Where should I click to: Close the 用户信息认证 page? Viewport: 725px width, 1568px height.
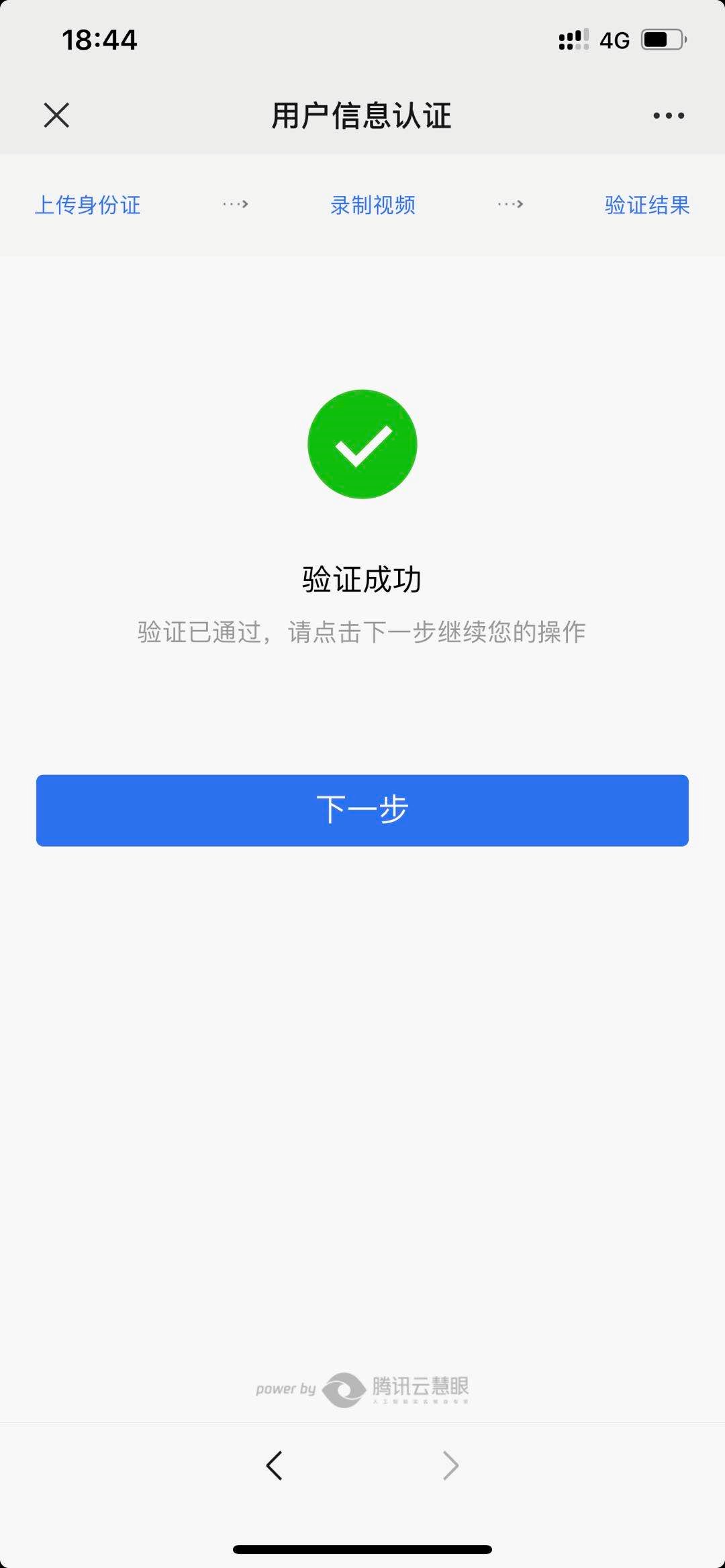point(56,115)
